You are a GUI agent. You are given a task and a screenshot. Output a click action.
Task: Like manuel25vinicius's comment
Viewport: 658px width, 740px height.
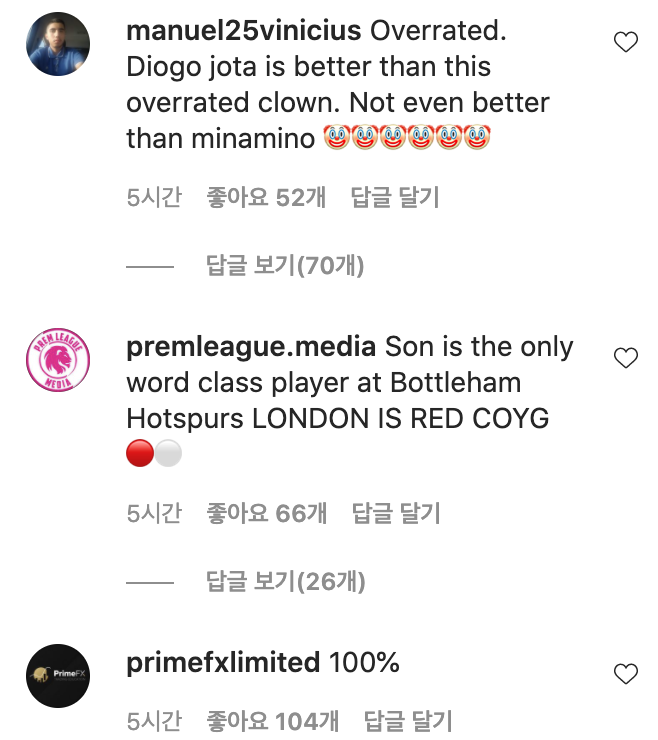(626, 42)
